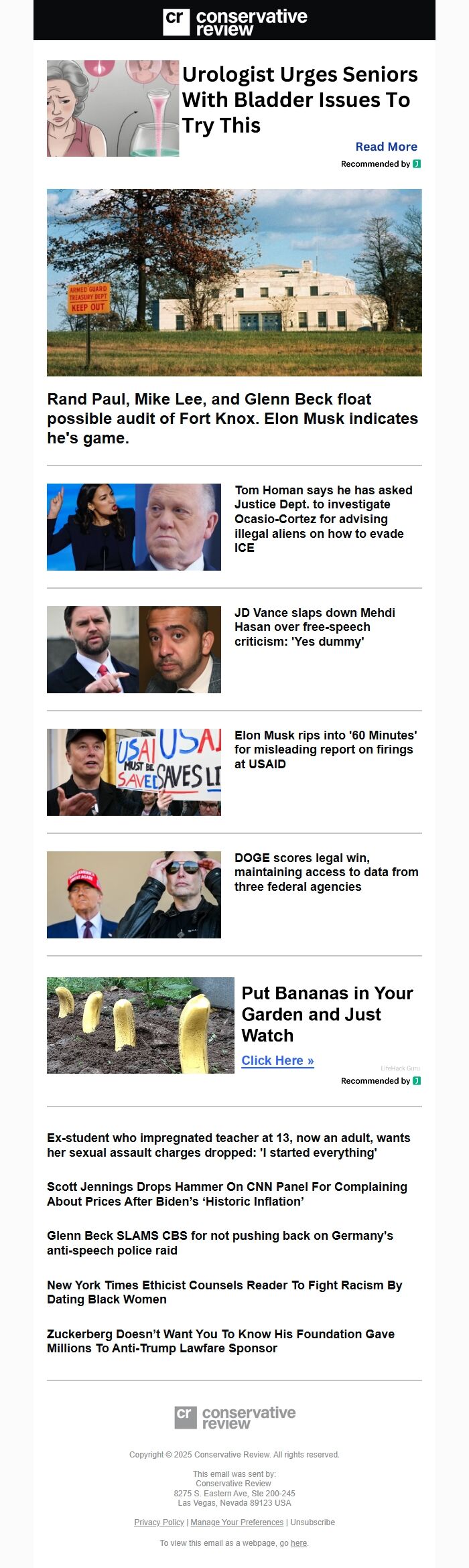
Task: Open the Fort Knox audit headline
Action: click(232, 419)
